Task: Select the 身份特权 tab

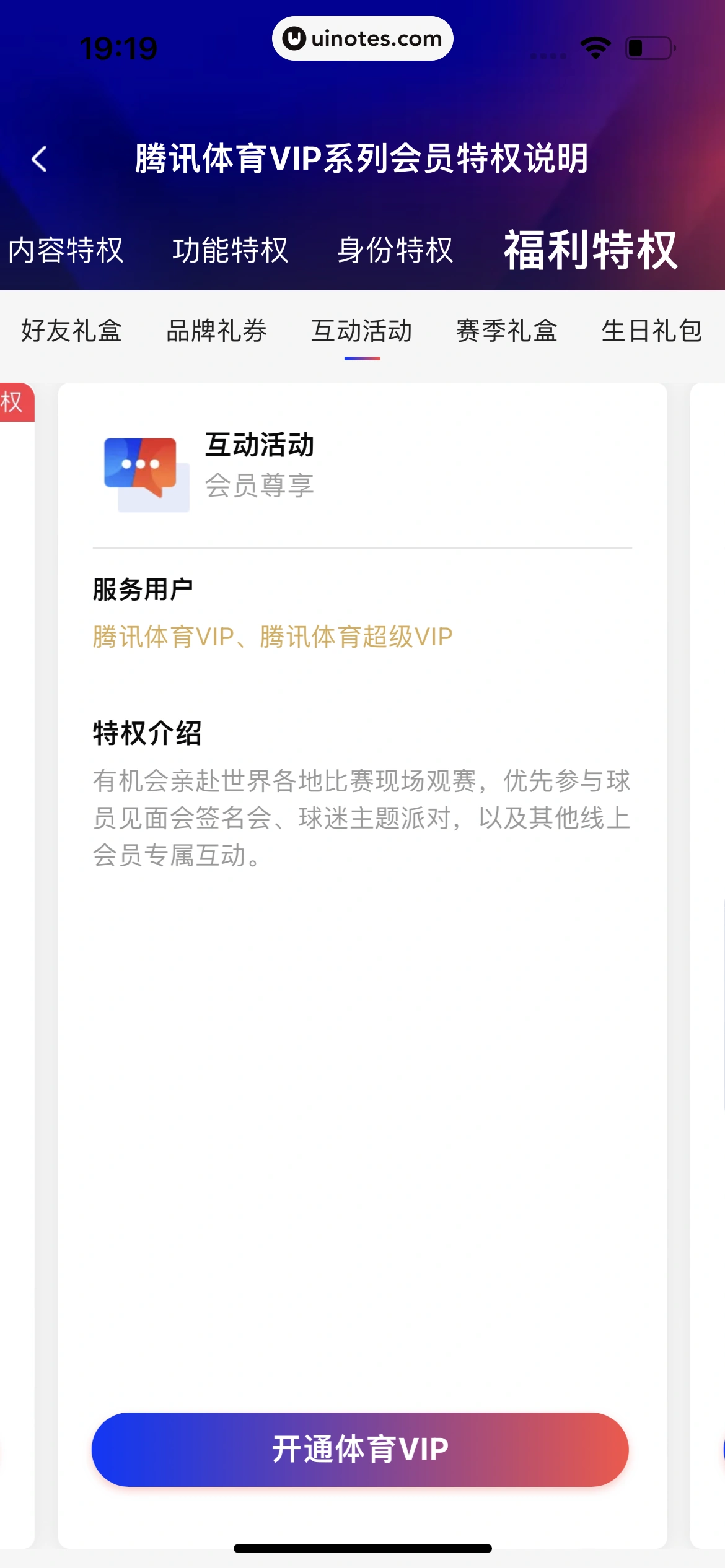Action: pos(395,249)
